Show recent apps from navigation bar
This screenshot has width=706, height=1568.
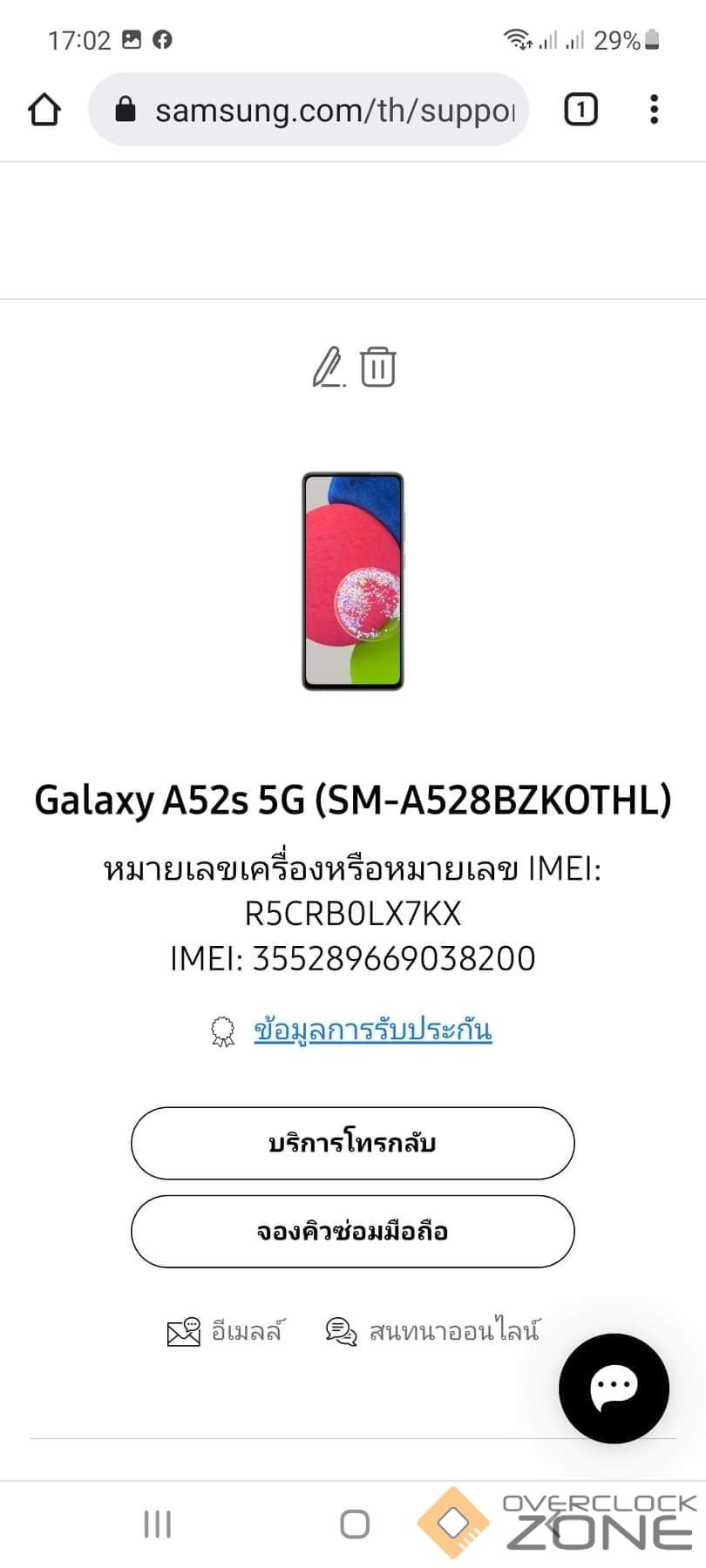click(157, 1524)
